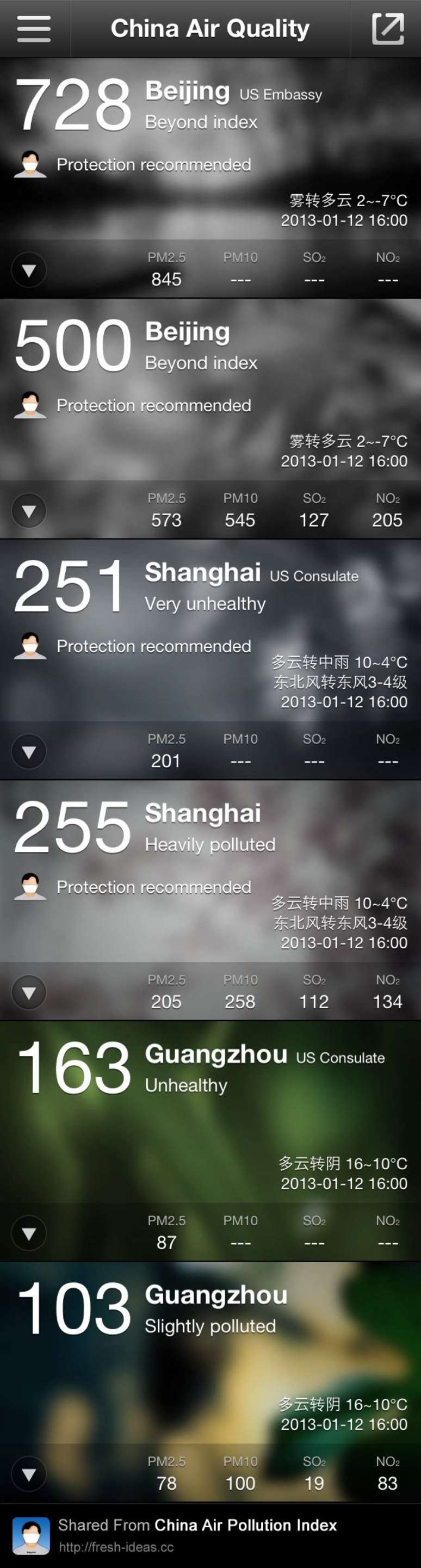
Task: Expand details for Guangzhou US Consulate
Action: tap(29, 1233)
